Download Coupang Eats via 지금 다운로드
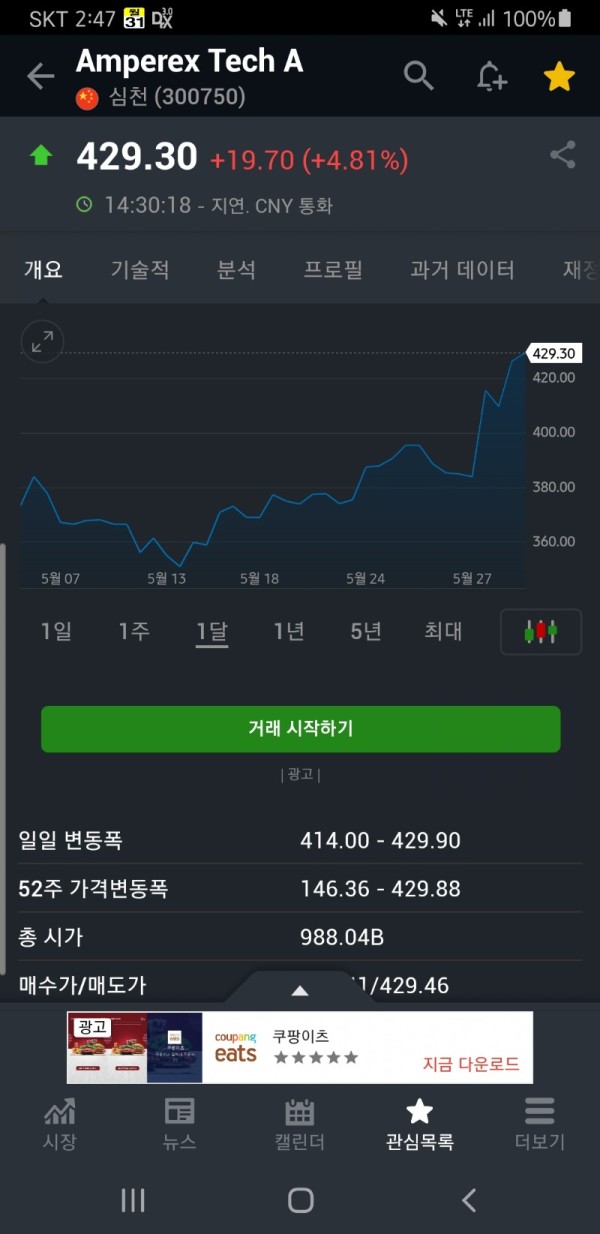This screenshot has width=600, height=1234. [x=471, y=1064]
